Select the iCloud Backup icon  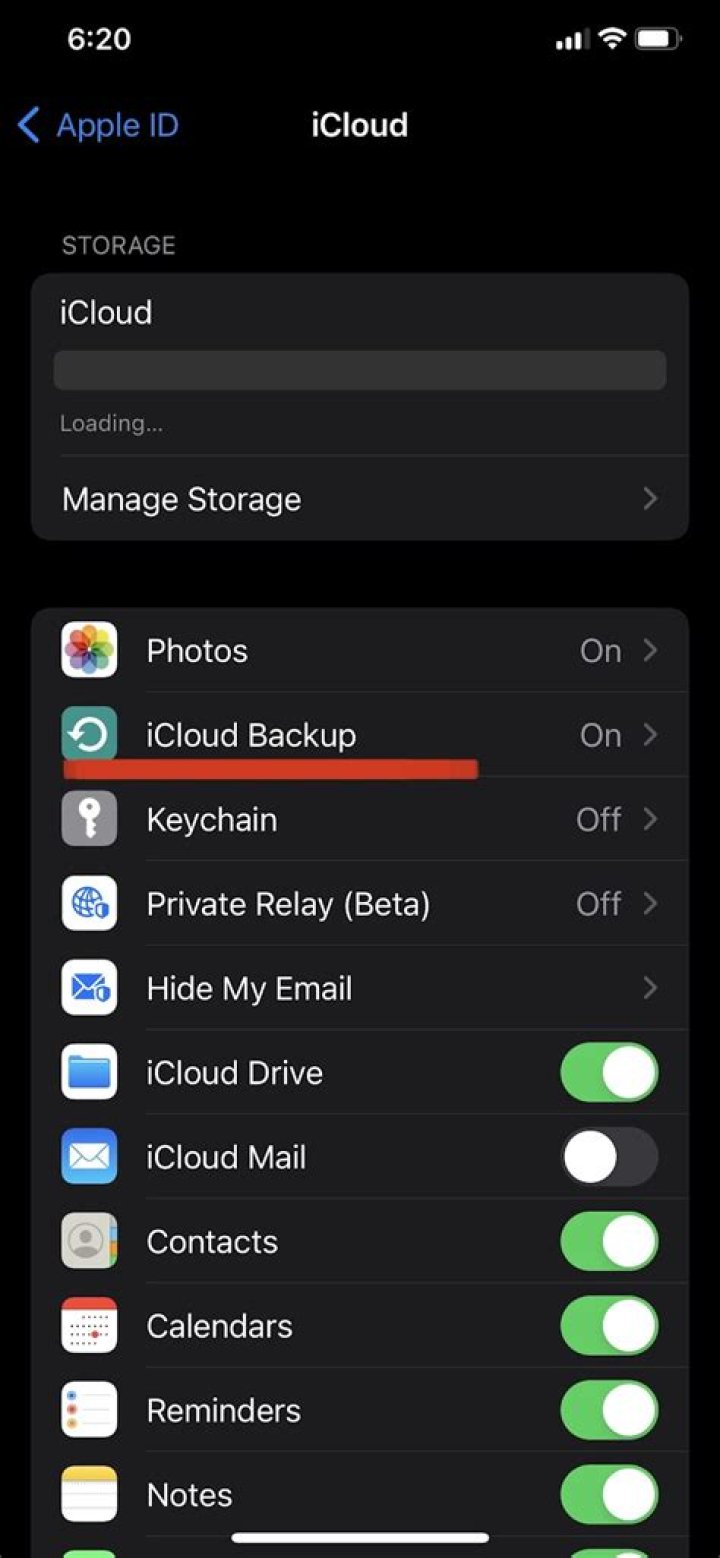pos(89,734)
